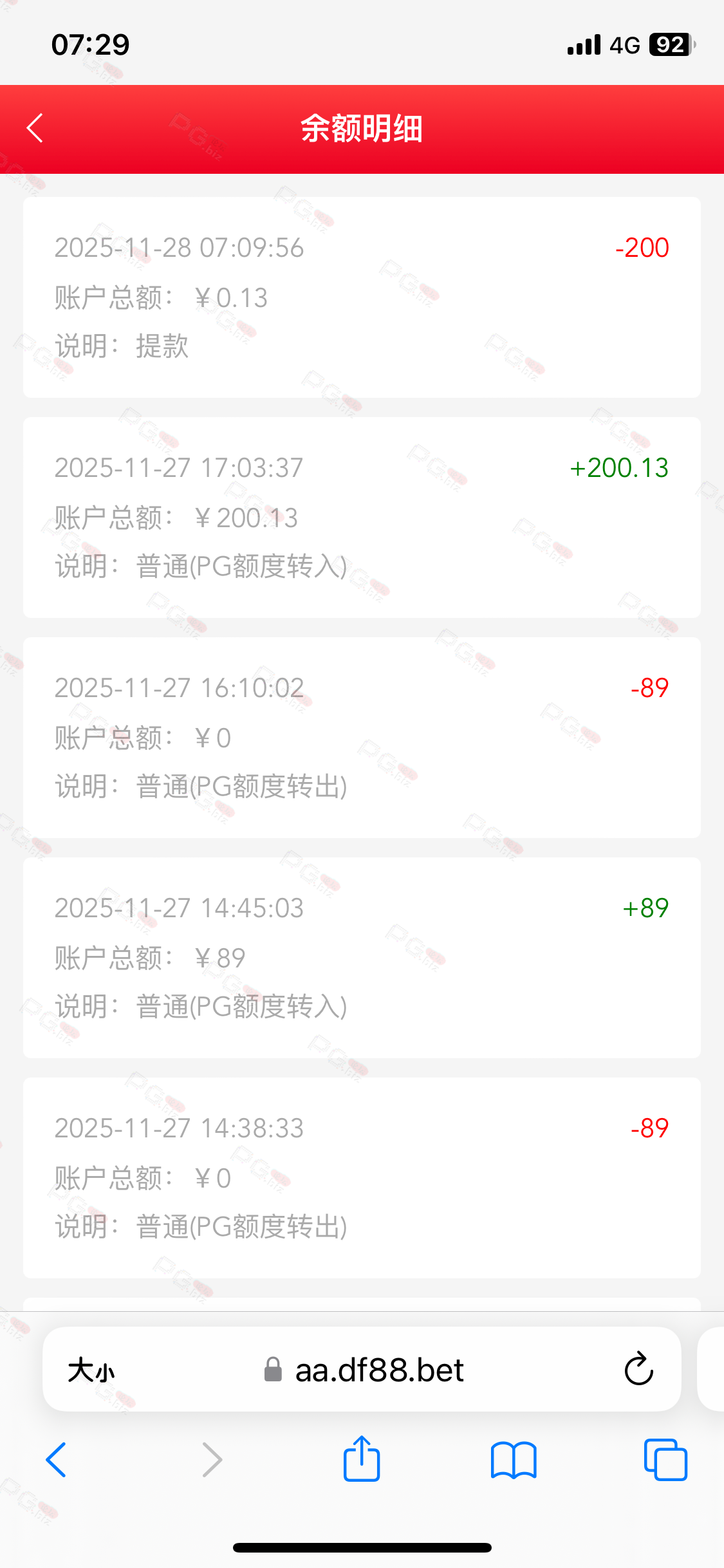Image resolution: width=724 pixels, height=1568 pixels.
Task: Share this page via Safari share icon
Action: (x=362, y=1459)
